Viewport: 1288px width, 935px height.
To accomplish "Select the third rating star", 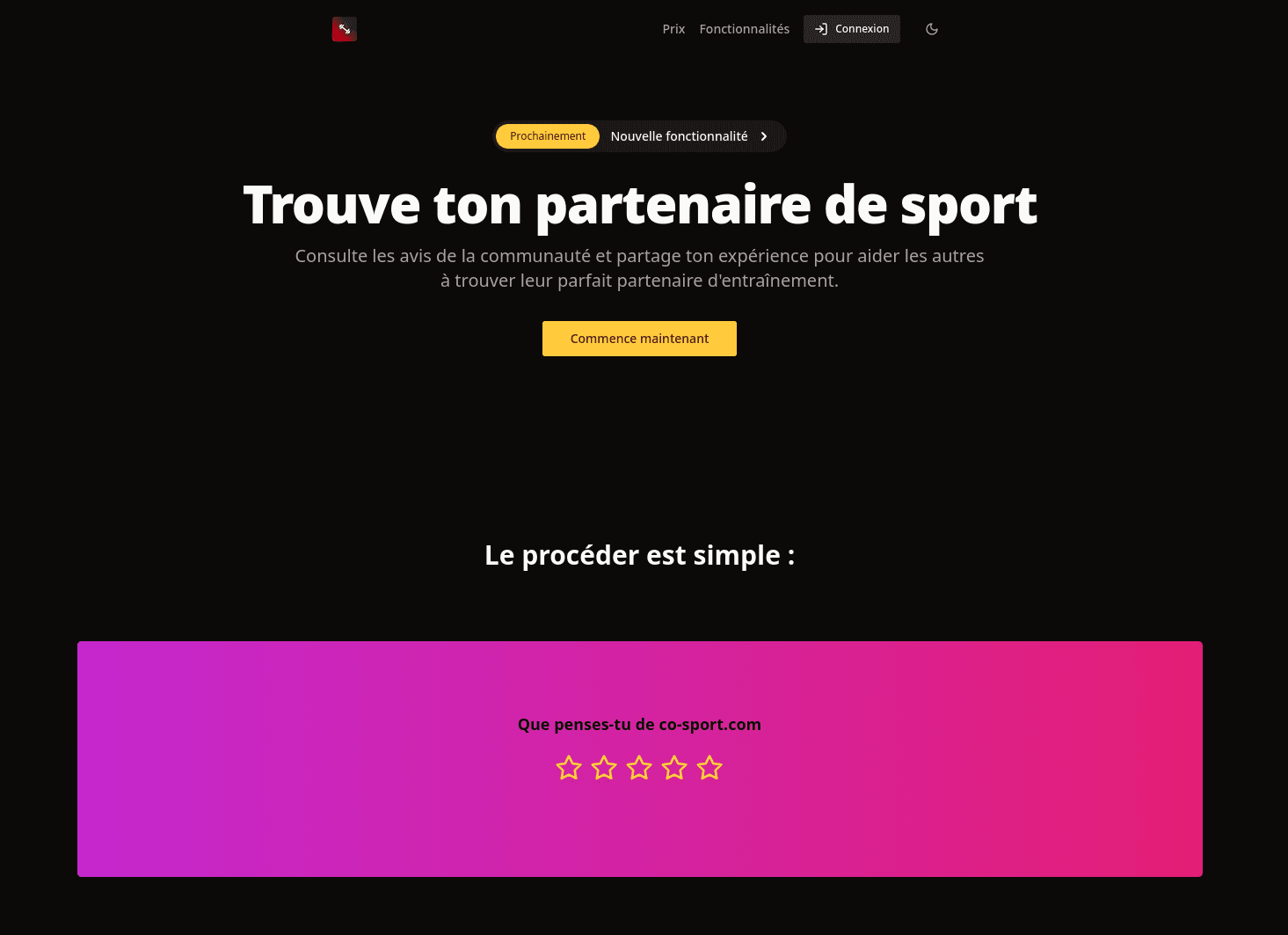I will coord(639,768).
